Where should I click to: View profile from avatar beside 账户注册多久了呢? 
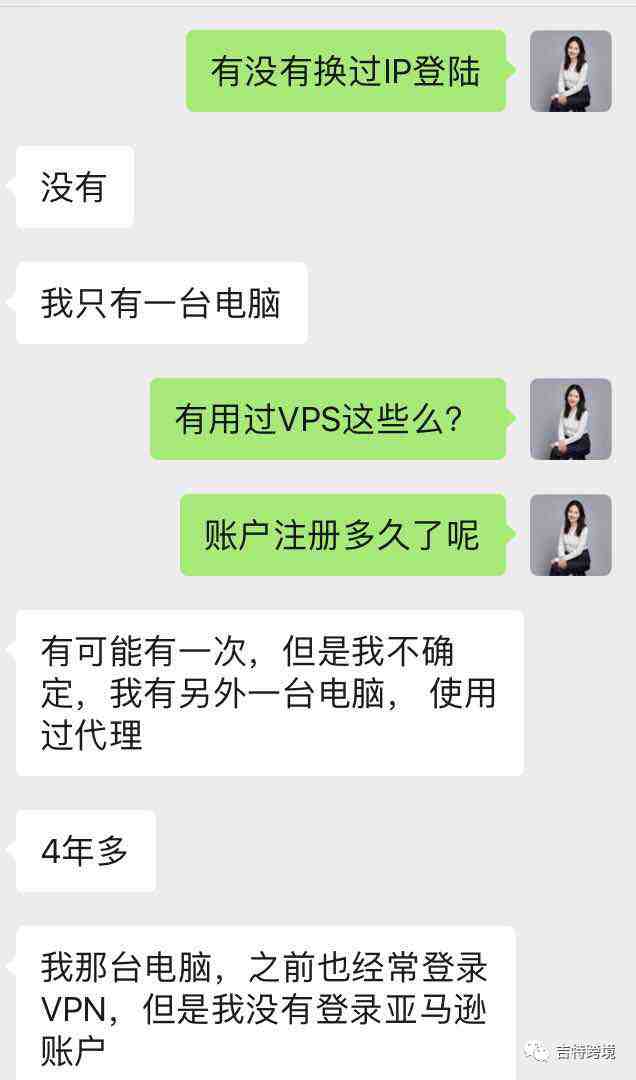pyautogui.click(x=570, y=535)
